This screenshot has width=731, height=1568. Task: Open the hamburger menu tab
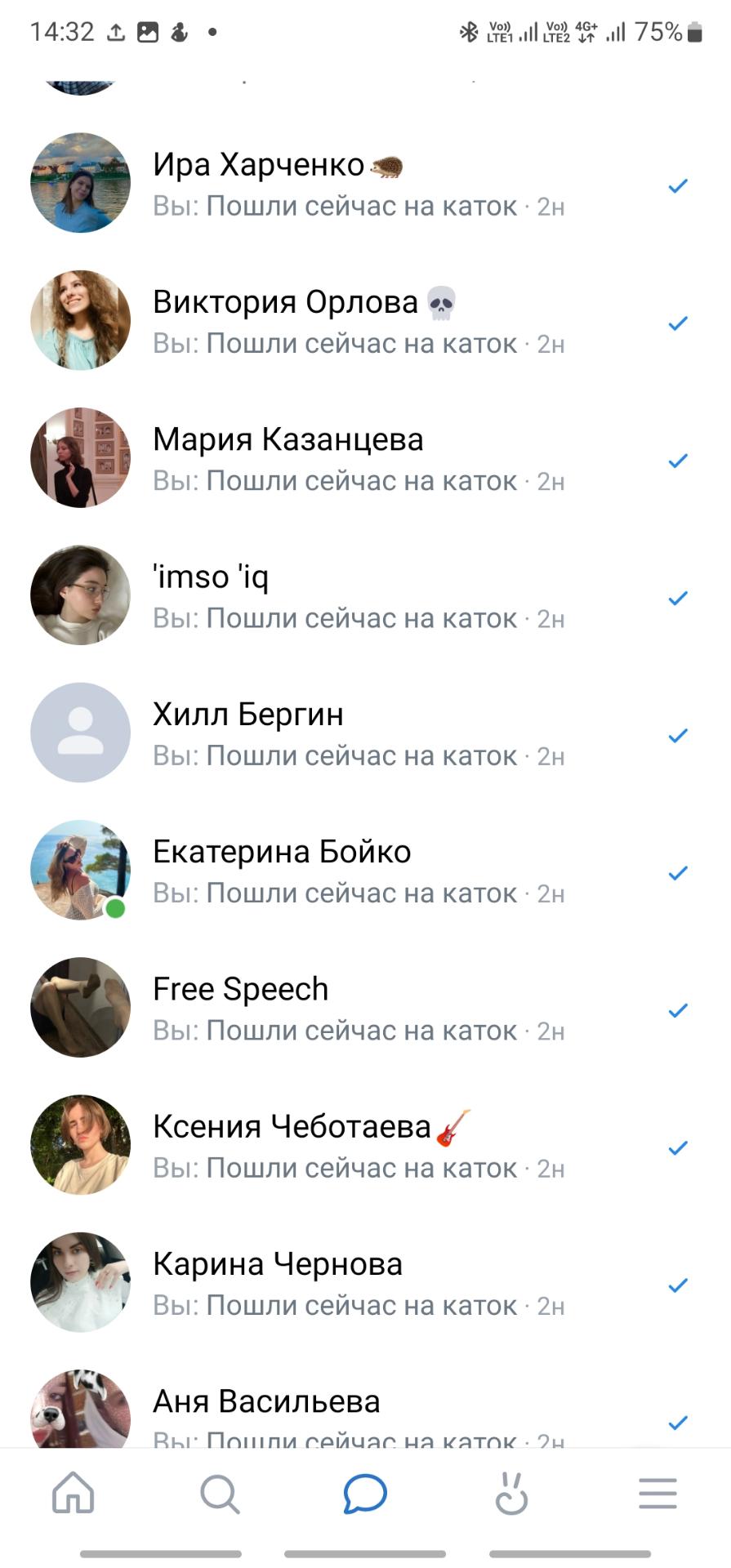[657, 1494]
